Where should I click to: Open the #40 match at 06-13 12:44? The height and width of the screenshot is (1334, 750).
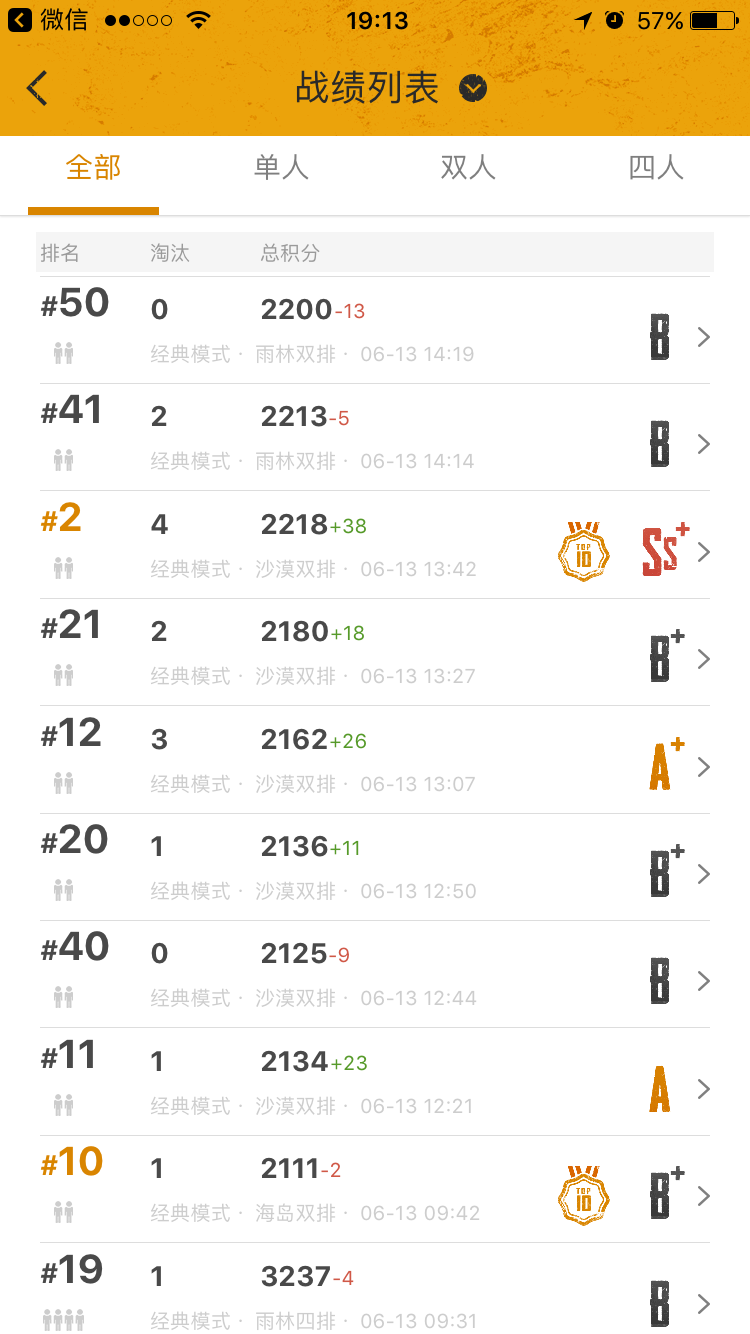(375, 974)
